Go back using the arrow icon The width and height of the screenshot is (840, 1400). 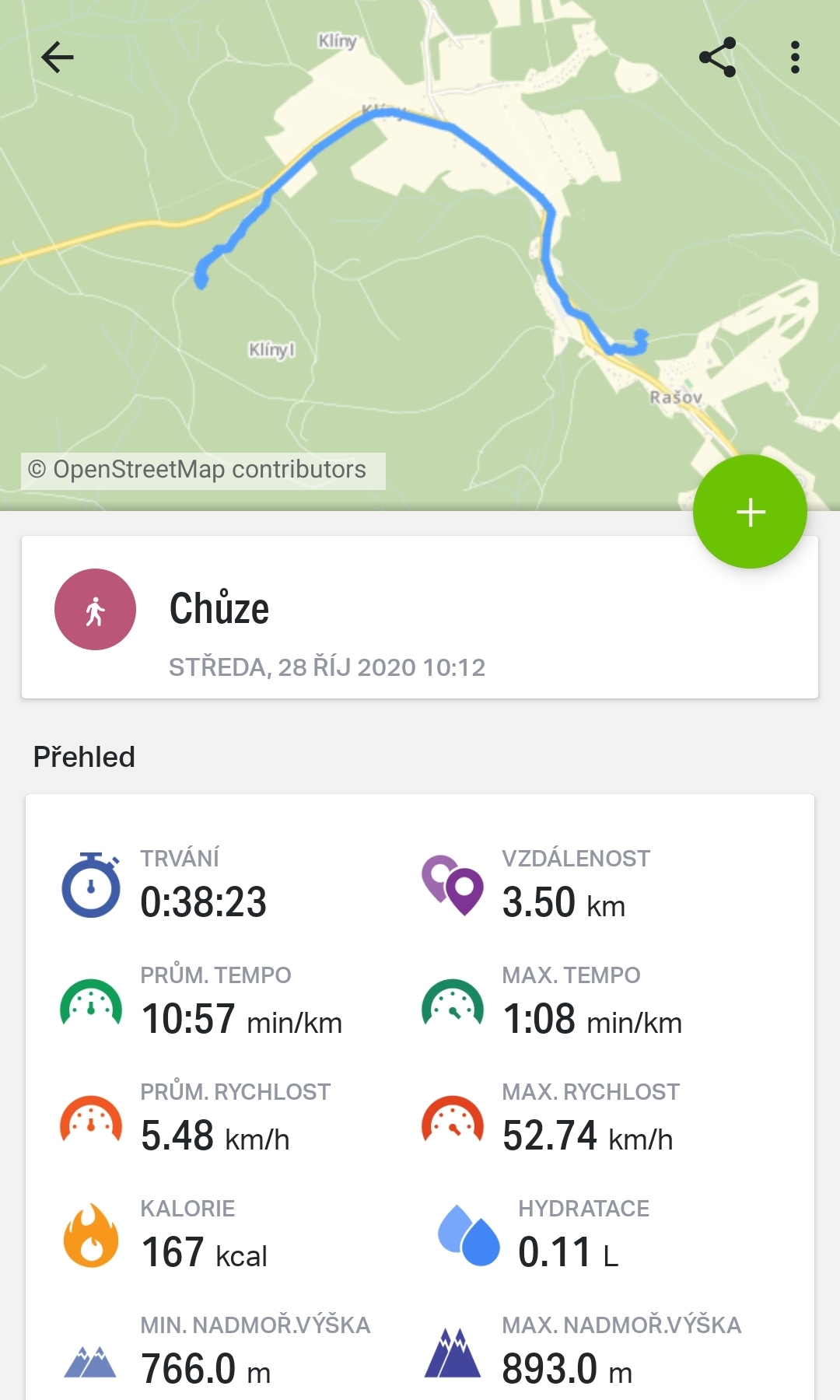coord(57,57)
